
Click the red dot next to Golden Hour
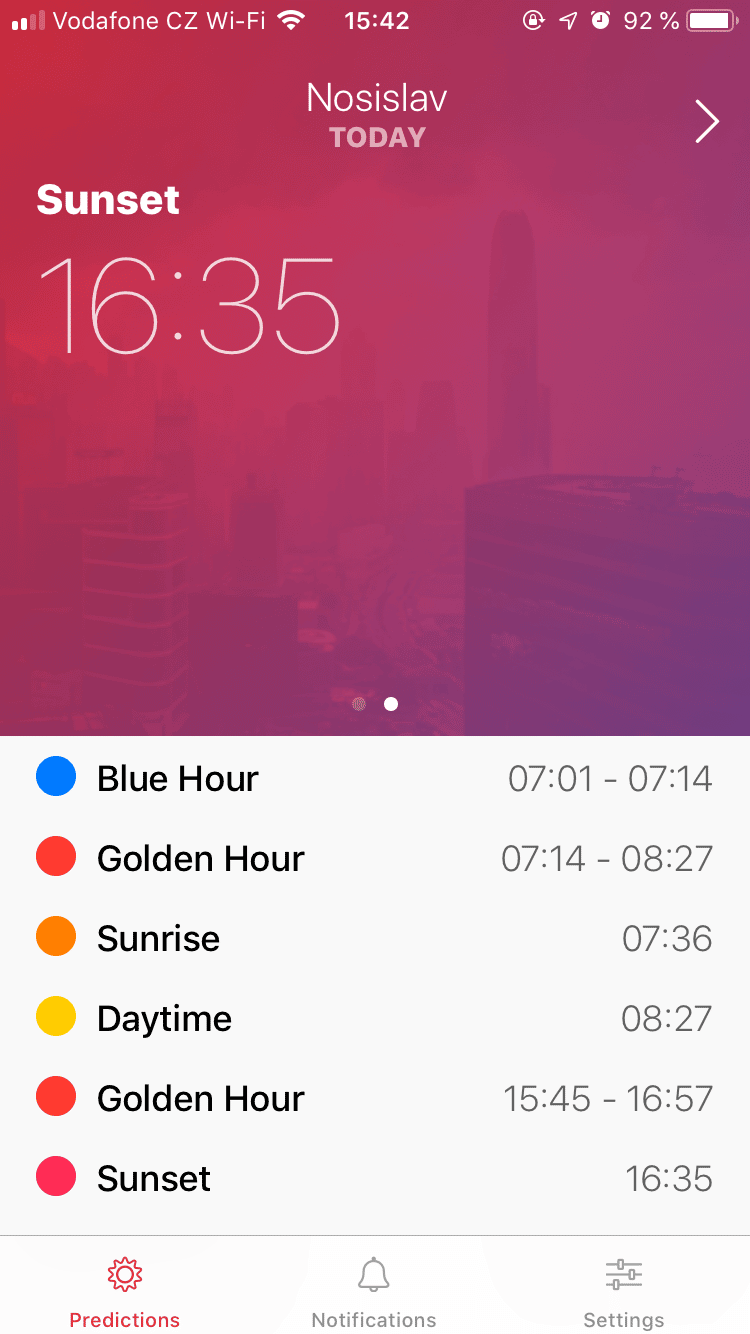tap(56, 856)
